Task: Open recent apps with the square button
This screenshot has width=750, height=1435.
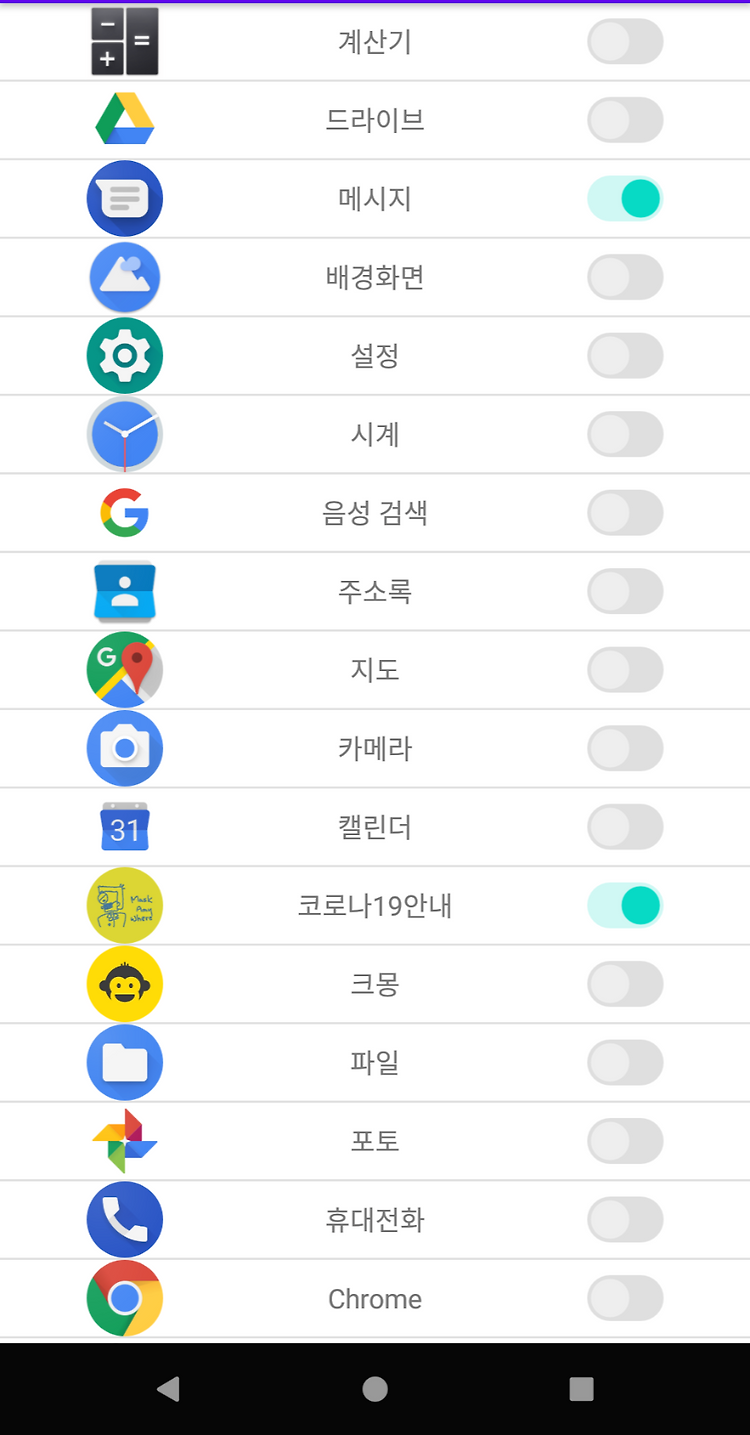Action: pos(581,1389)
